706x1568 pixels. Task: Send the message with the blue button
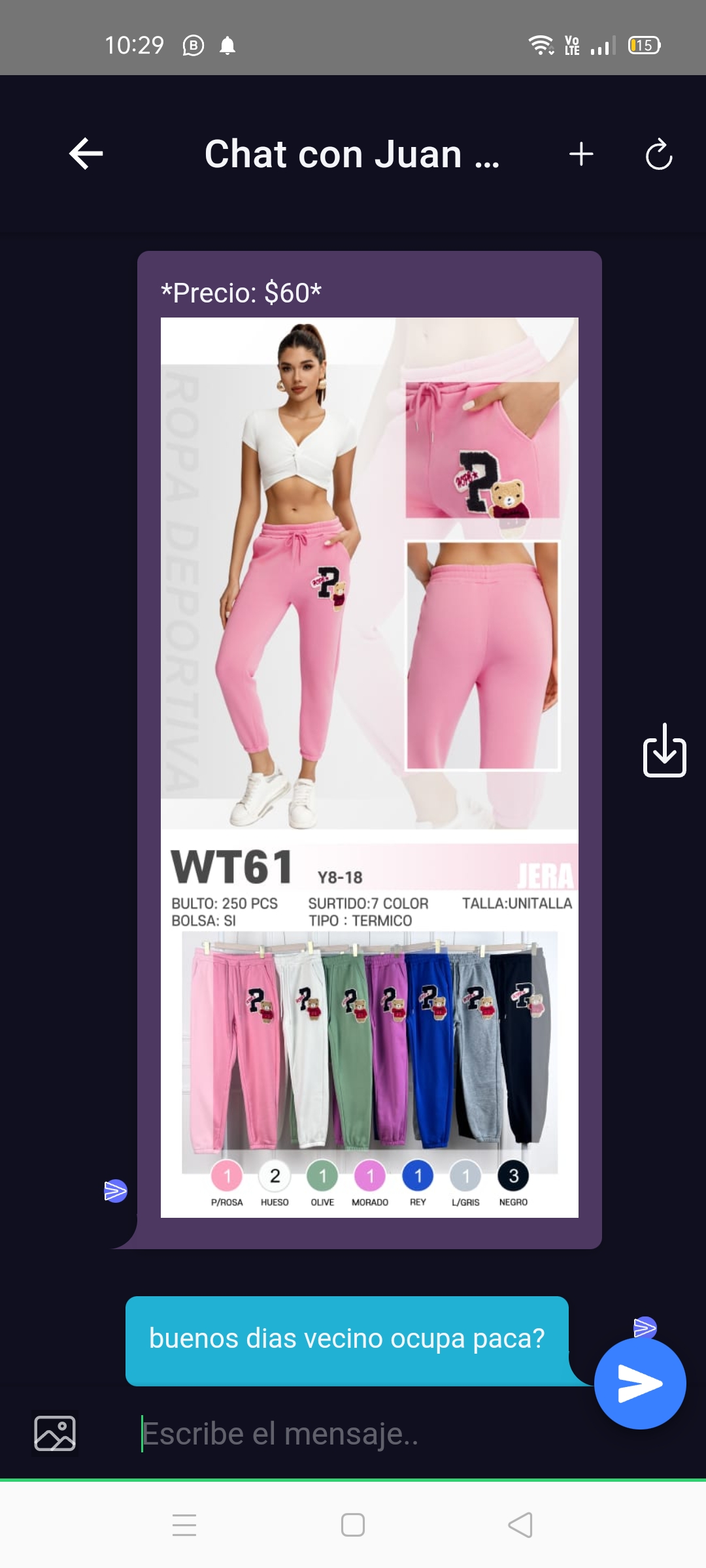point(640,1383)
